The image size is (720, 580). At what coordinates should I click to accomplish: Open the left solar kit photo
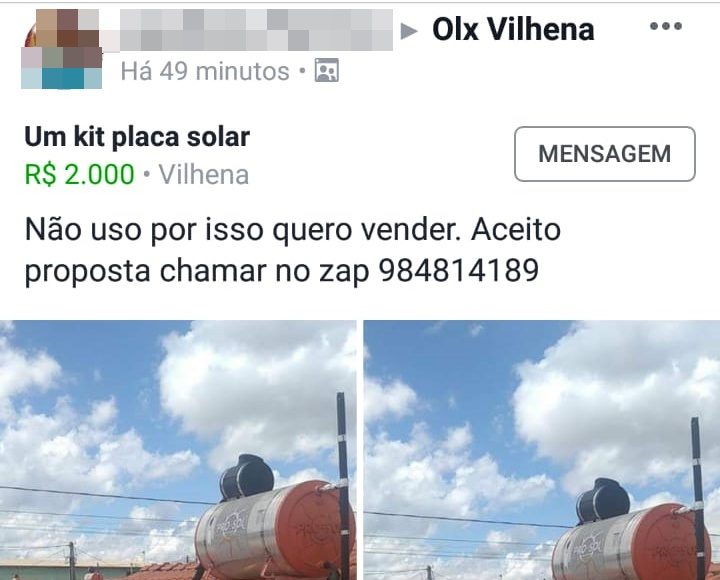coord(178,450)
